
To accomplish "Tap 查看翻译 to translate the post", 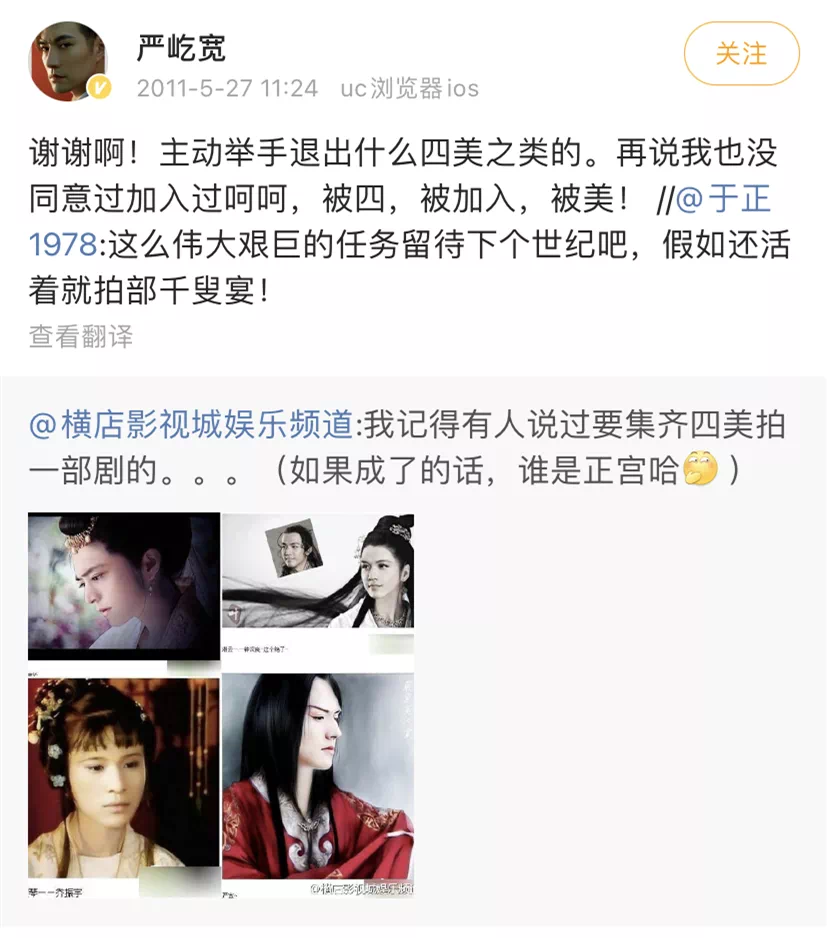I will (x=80, y=336).
